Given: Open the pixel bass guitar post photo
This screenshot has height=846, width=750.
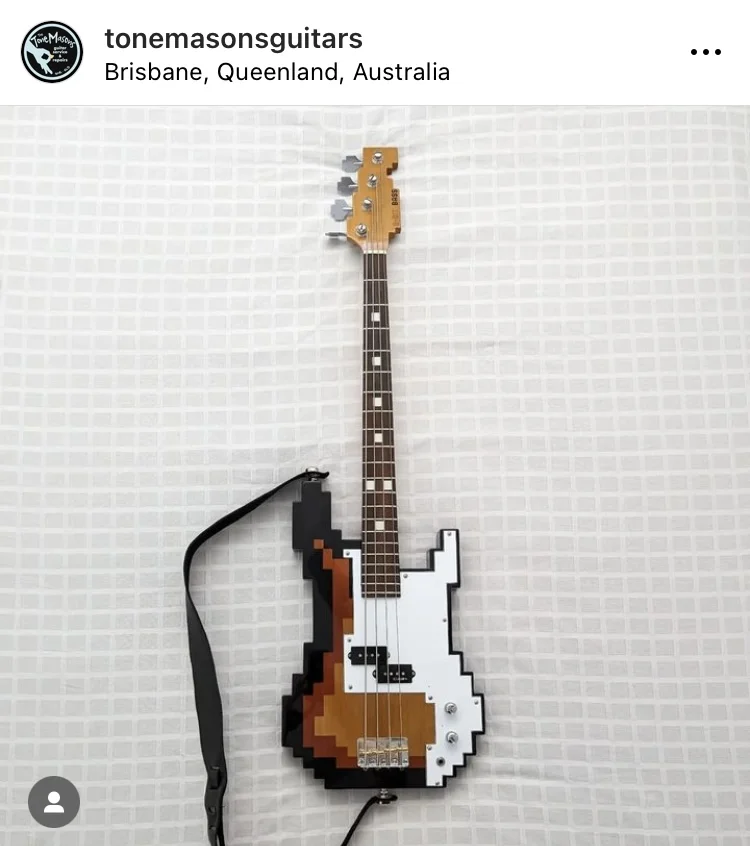Looking at the screenshot, I should coord(375,470).
